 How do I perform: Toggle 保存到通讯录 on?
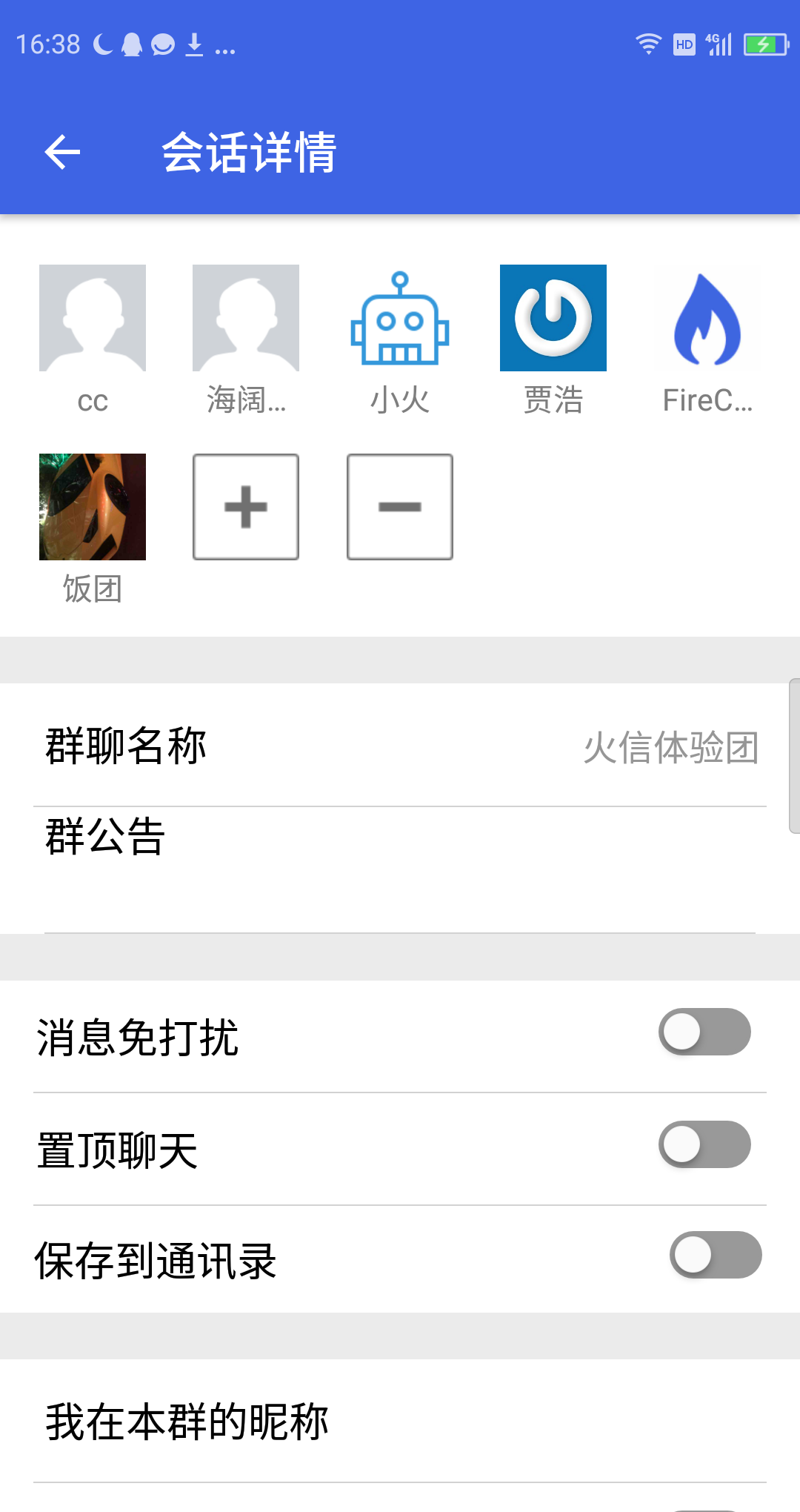point(716,1255)
